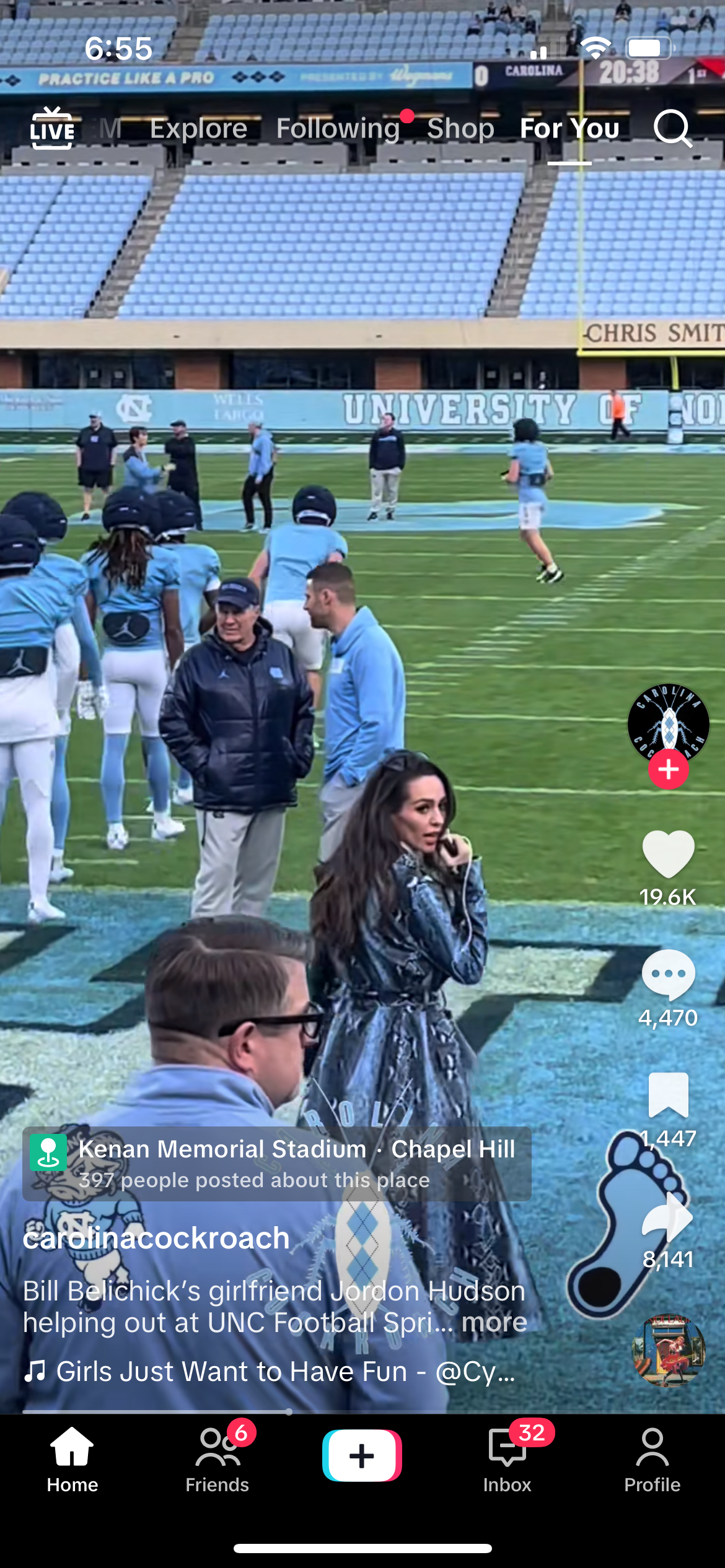
Task: Open the Girls Just Want to Have Fun sound
Action: 270,1371
